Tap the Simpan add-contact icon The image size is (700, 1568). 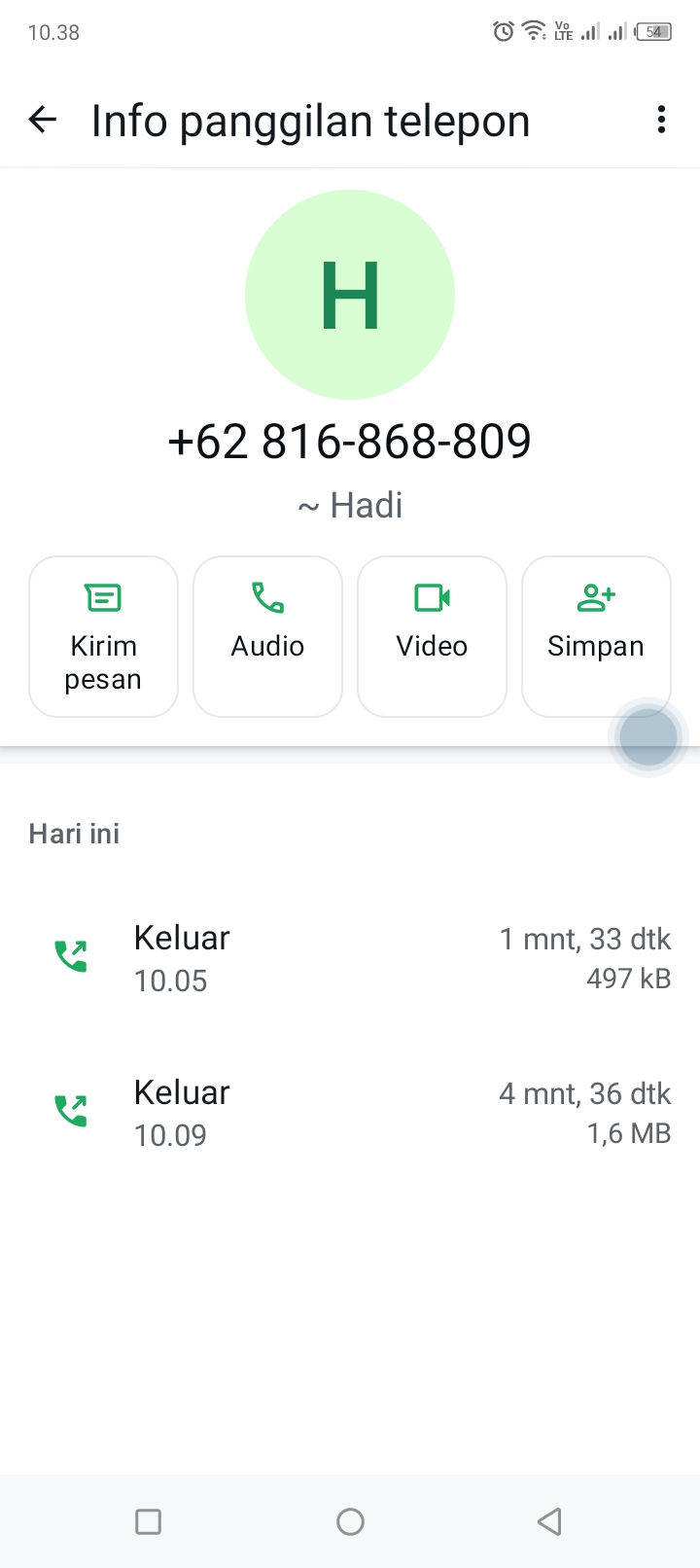coord(596,597)
